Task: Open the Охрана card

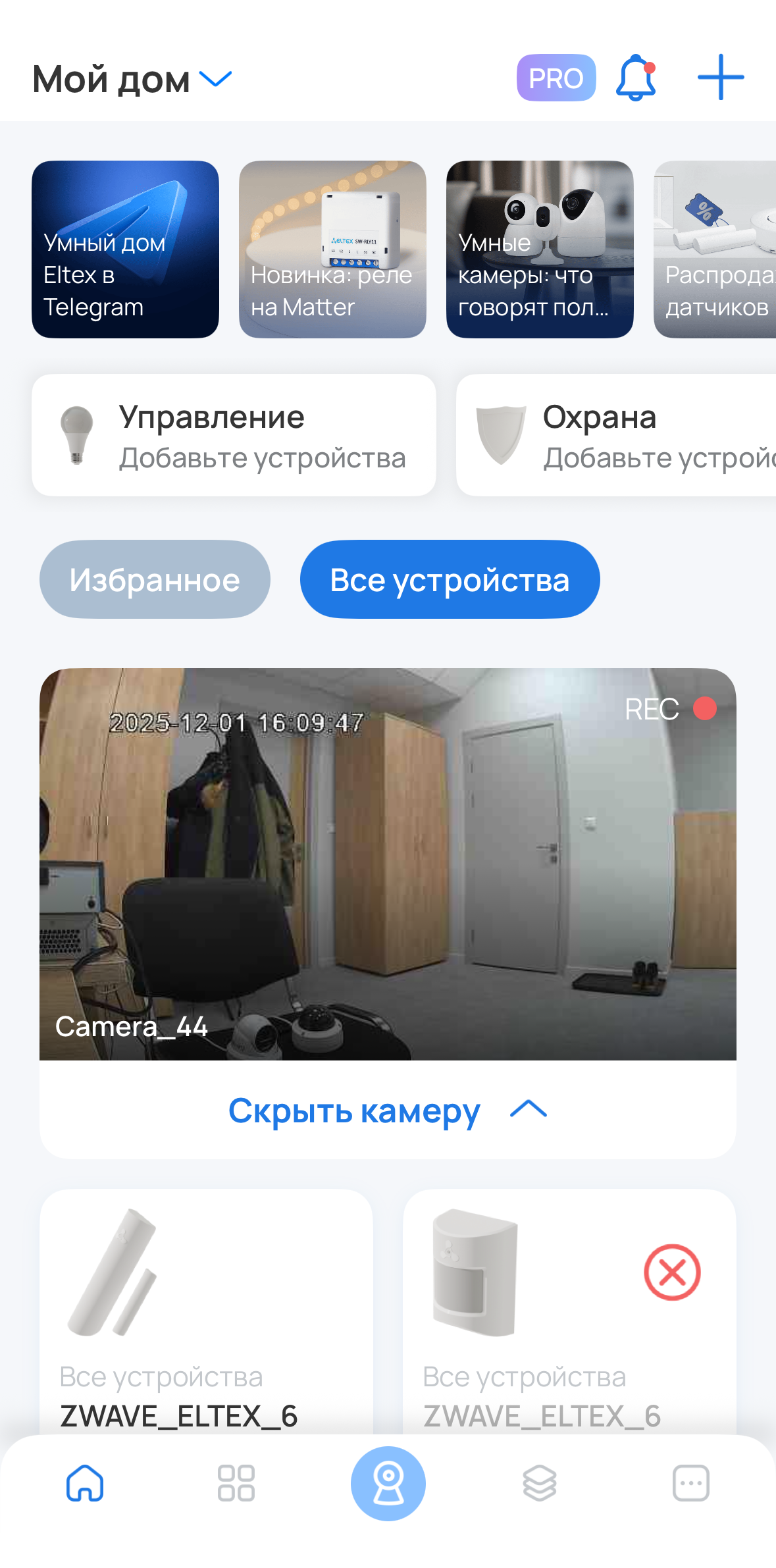Action: click(x=616, y=435)
